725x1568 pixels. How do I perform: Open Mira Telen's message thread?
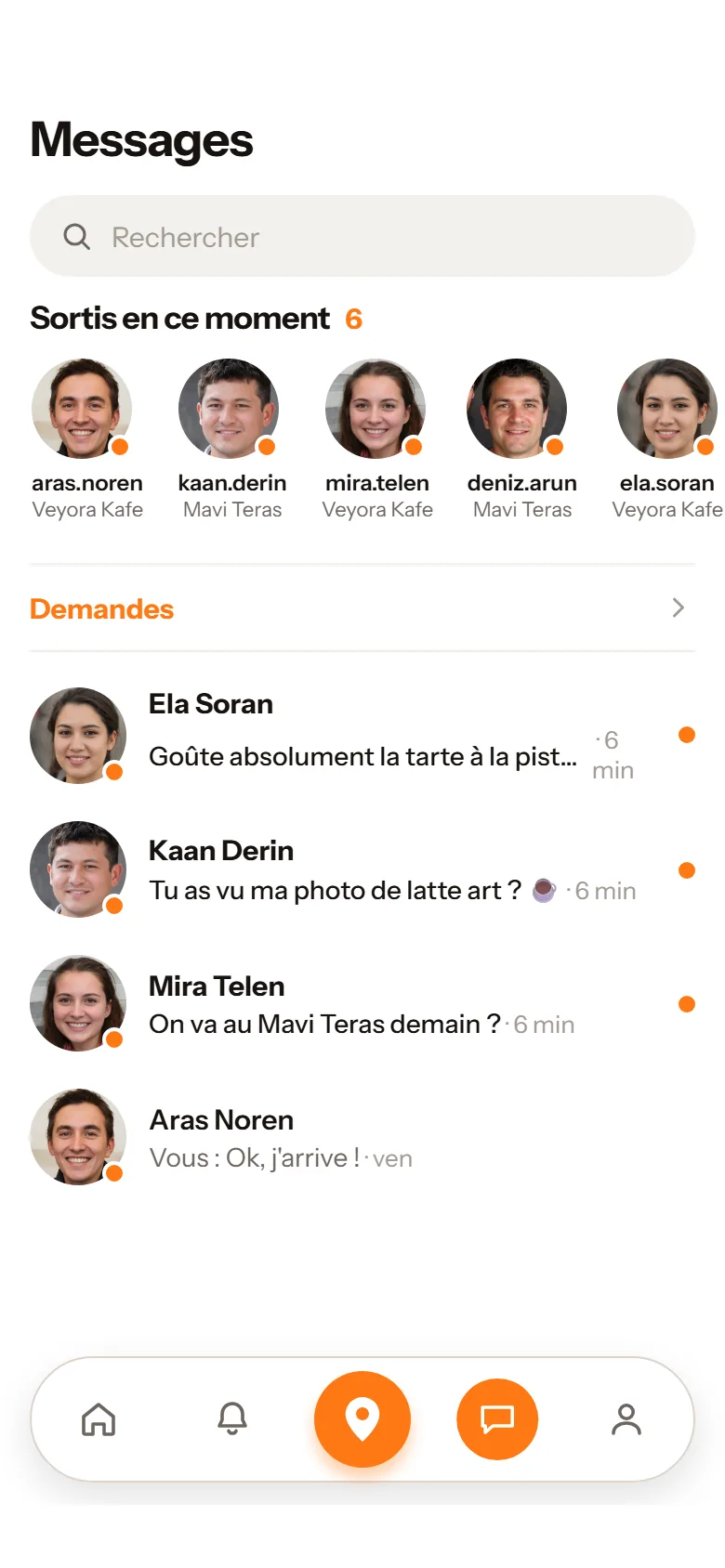tap(362, 1003)
